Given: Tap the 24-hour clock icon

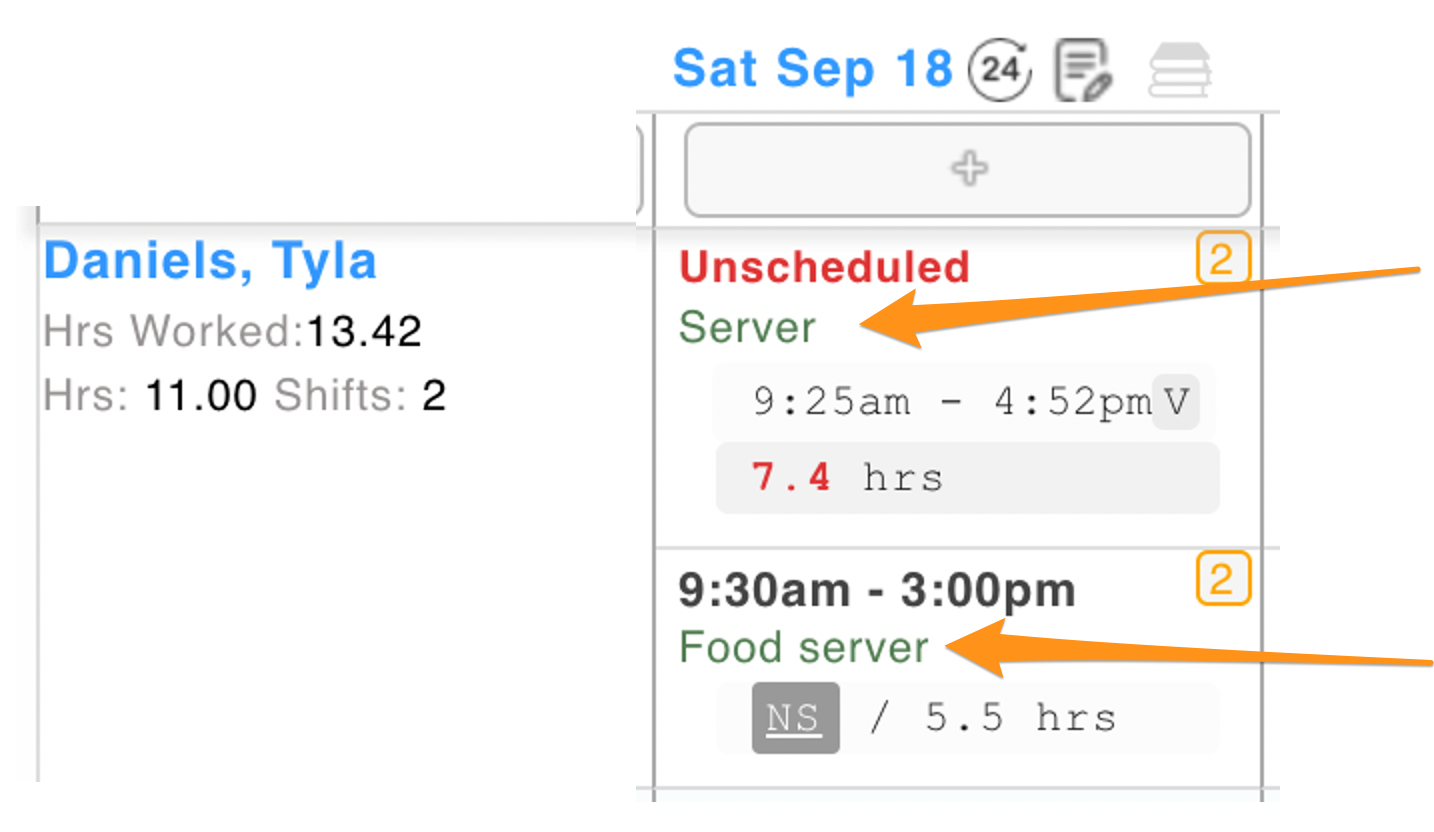Looking at the screenshot, I should pyautogui.click(x=1000, y=70).
